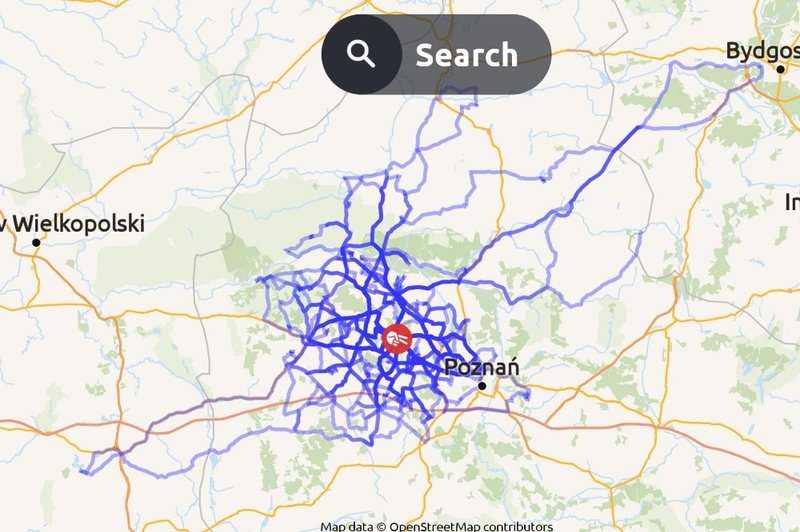This screenshot has width=800, height=532.
Task: Tap the red map marker near Poznań
Action: pyautogui.click(x=397, y=339)
